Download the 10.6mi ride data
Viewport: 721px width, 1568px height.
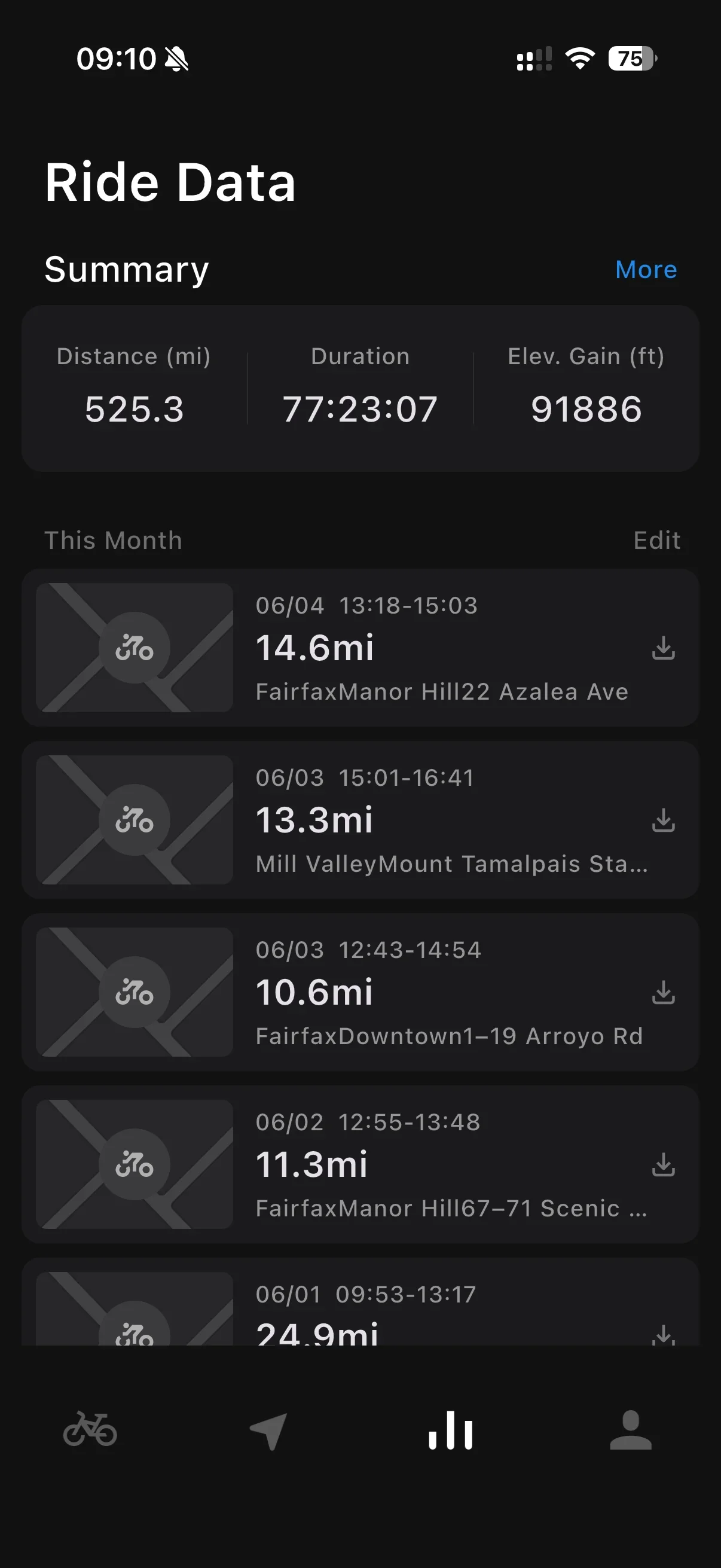click(x=663, y=992)
